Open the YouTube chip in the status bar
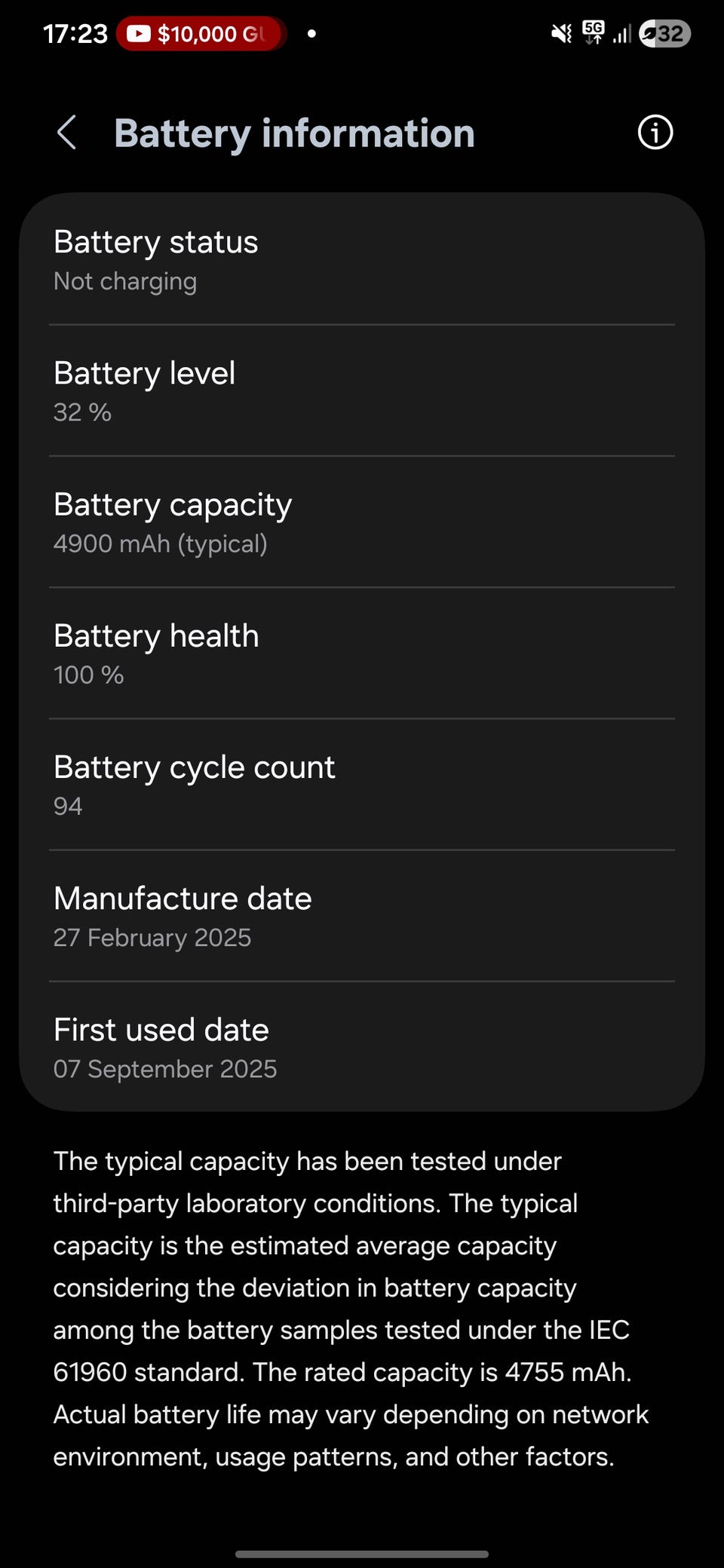724x1568 pixels. pyautogui.click(x=201, y=34)
